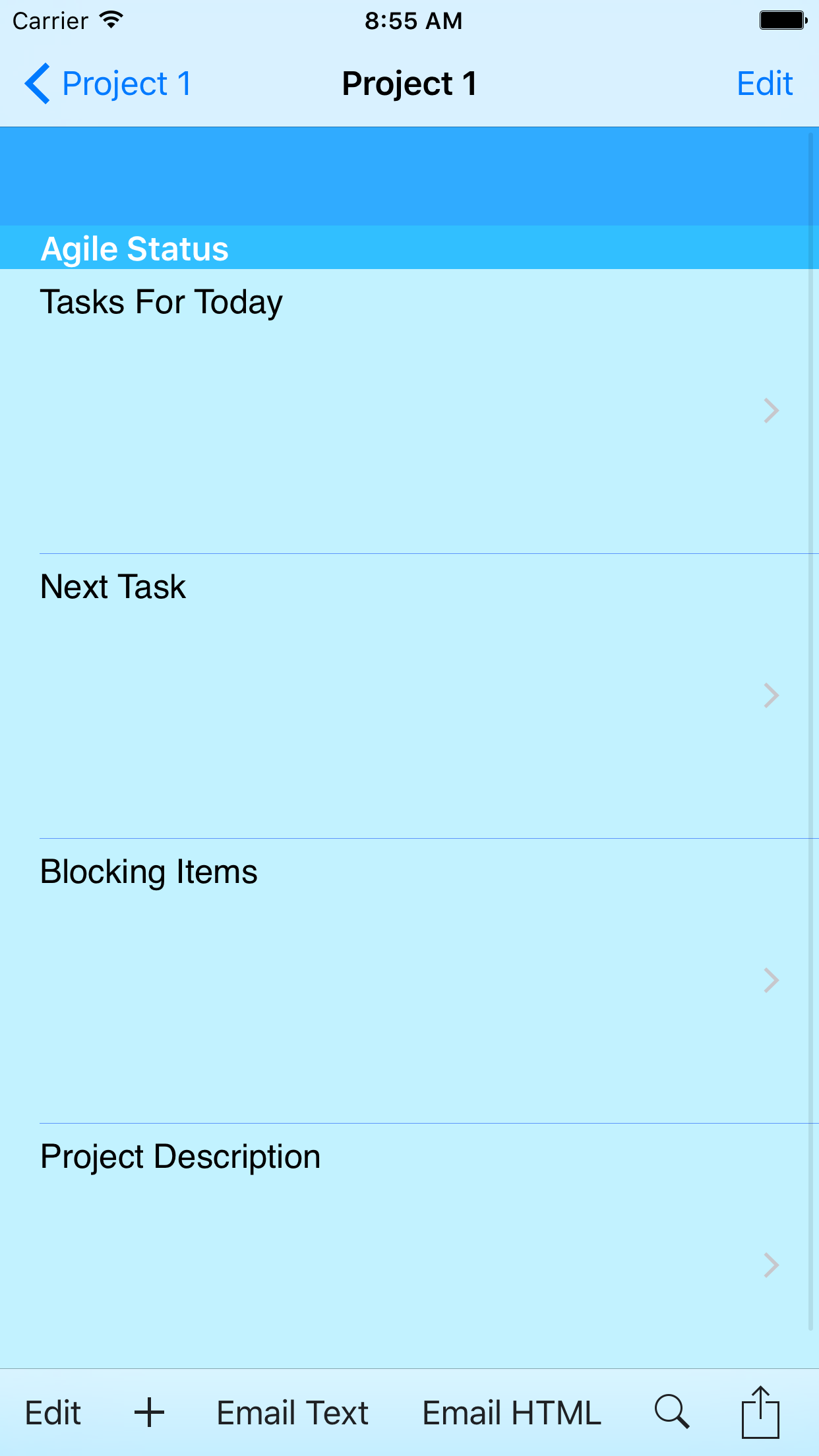Open the Tasks For Today row

tap(409, 411)
